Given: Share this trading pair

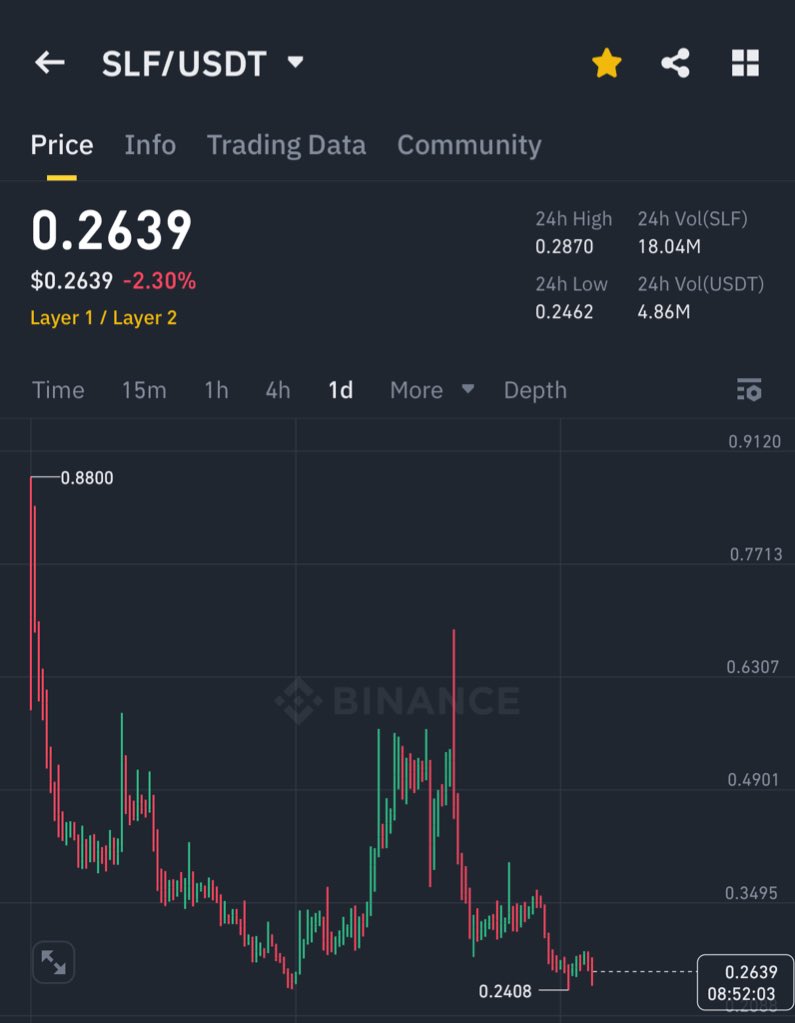Looking at the screenshot, I should (x=676, y=64).
